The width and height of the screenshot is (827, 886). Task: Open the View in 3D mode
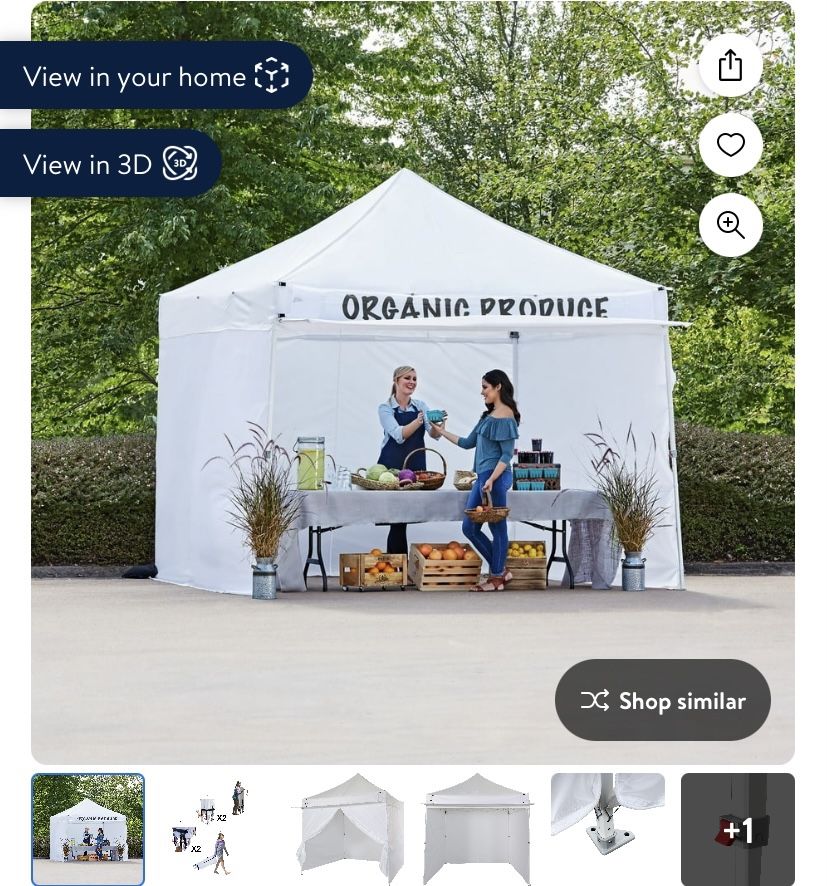110,164
